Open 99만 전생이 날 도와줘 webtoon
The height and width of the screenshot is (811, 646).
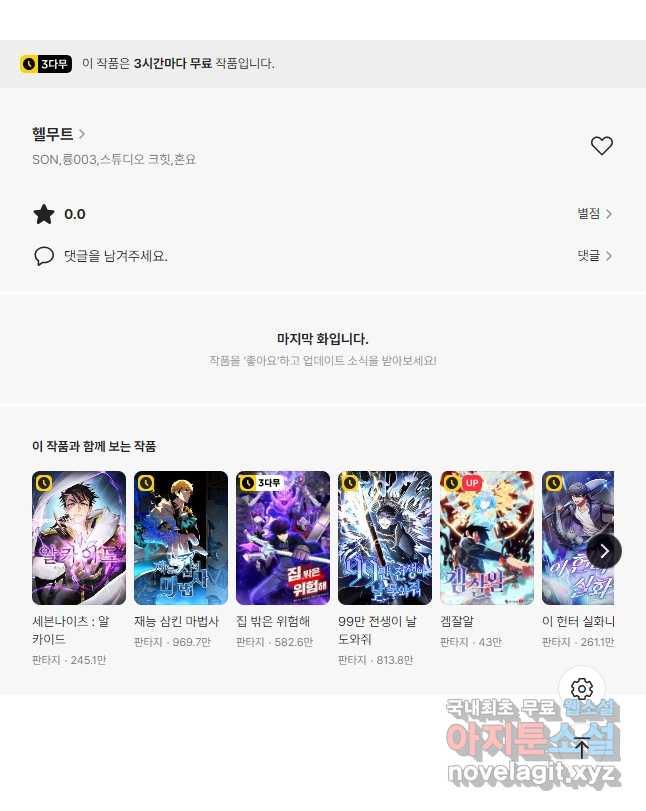pyautogui.click(x=385, y=538)
